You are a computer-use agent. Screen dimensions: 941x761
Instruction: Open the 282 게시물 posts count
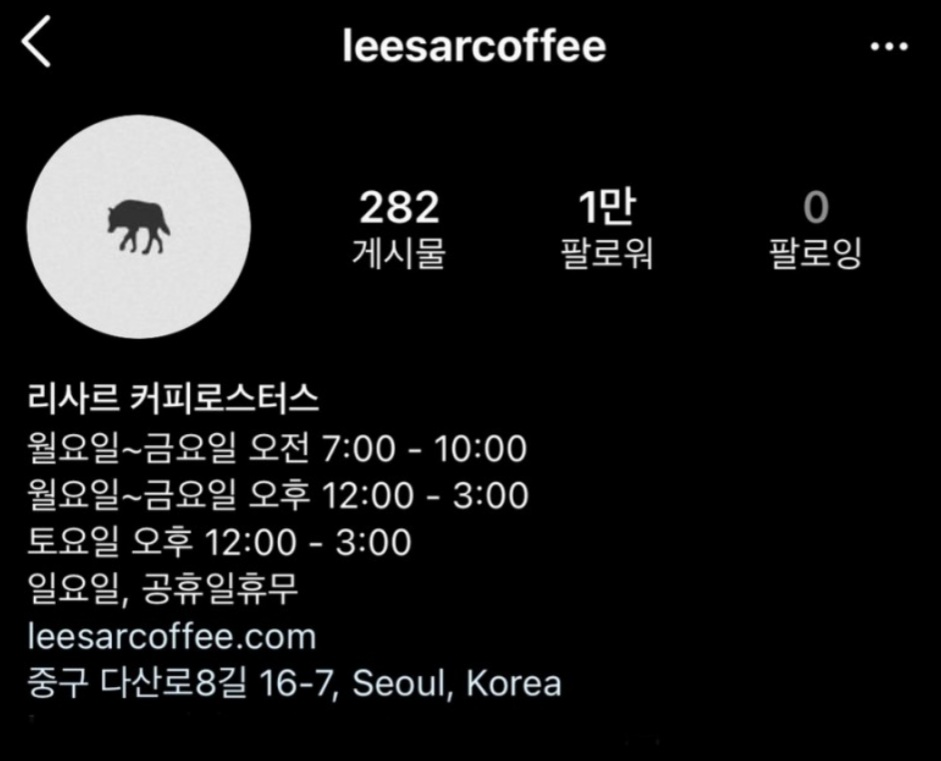click(399, 229)
